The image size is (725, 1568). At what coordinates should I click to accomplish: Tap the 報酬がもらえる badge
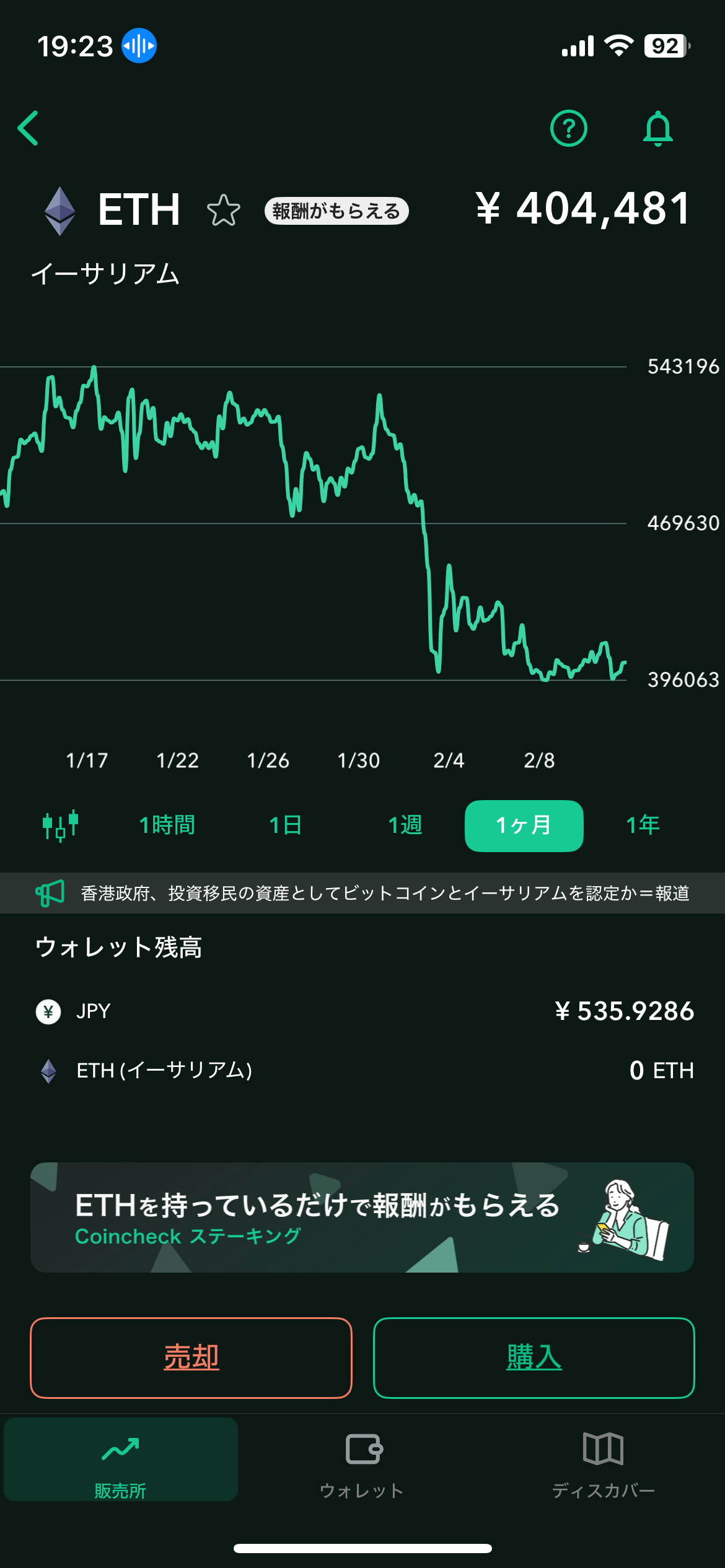click(336, 211)
